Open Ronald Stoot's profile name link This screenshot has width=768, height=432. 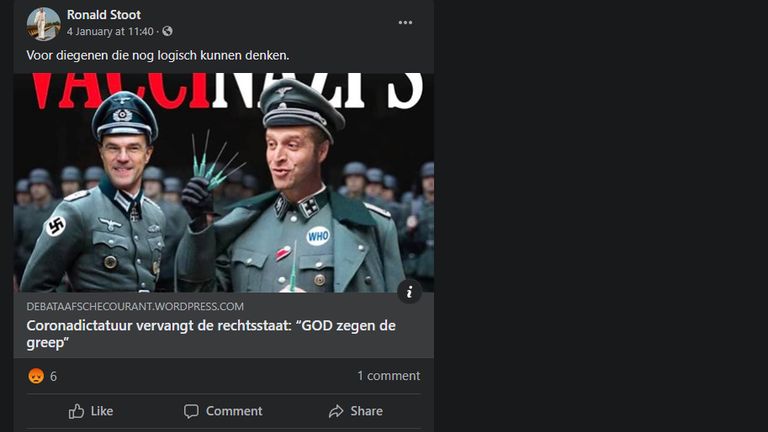[104, 15]
